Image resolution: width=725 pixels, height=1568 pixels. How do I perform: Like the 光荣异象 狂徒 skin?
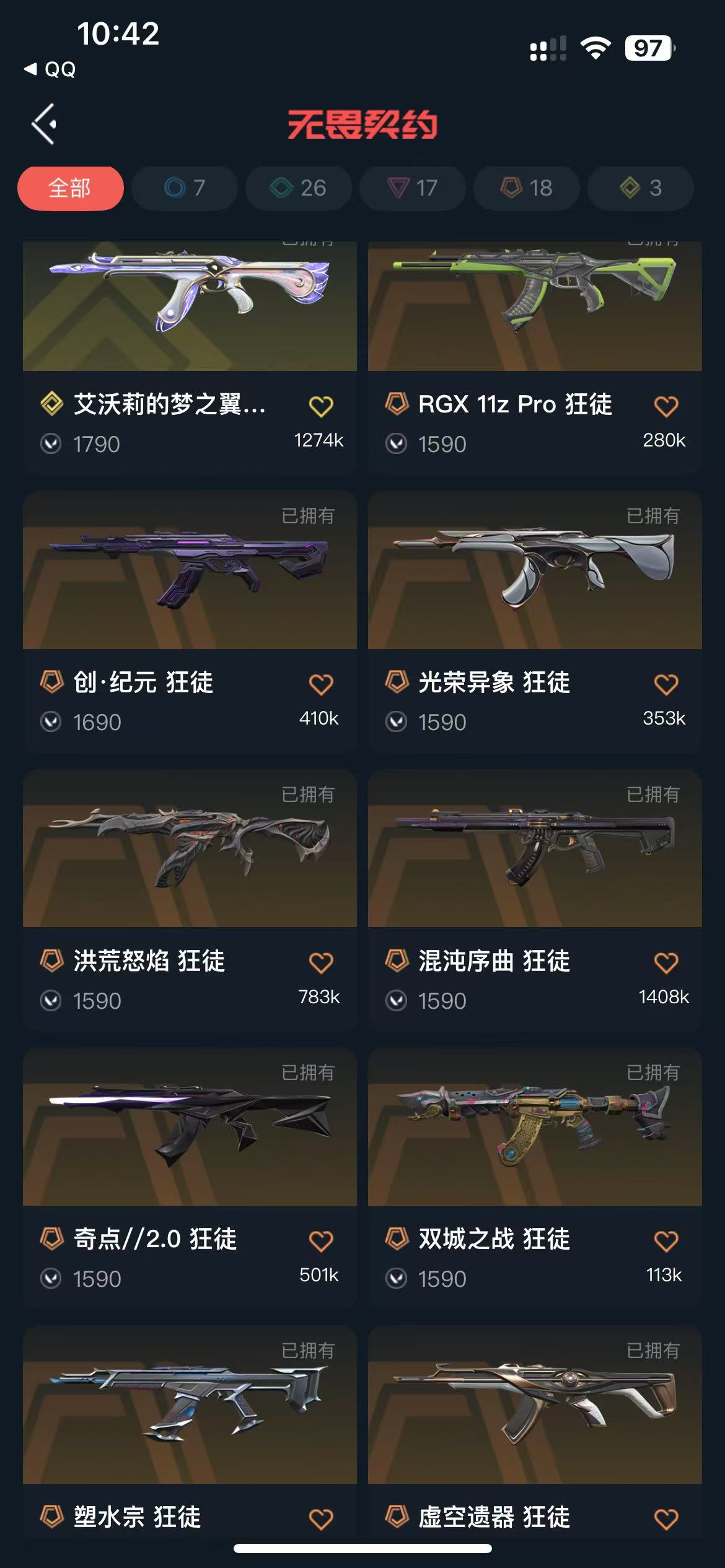click(x=666, y=684)
